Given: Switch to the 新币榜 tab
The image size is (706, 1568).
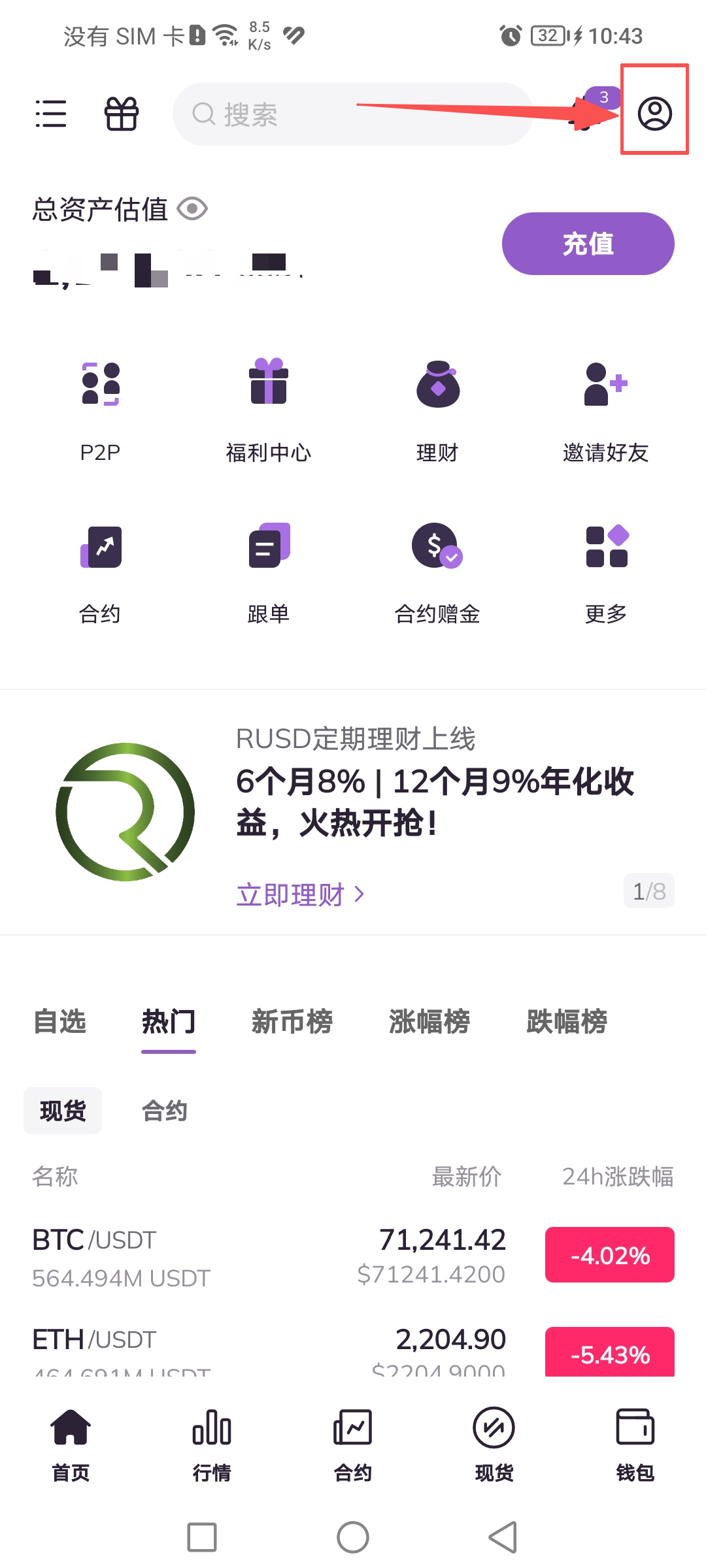Looking at the screenshot, I should [x=292, y=1021].
